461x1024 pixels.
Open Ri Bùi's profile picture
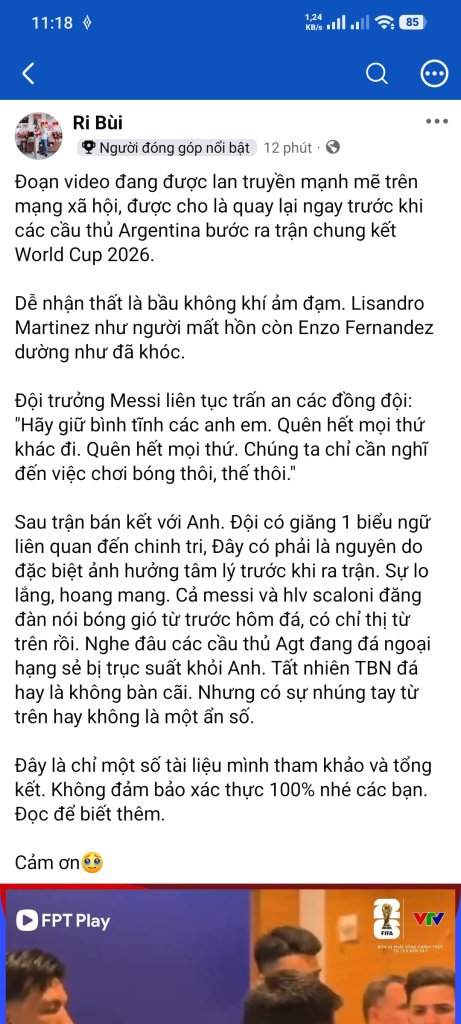tap(39, 135)
